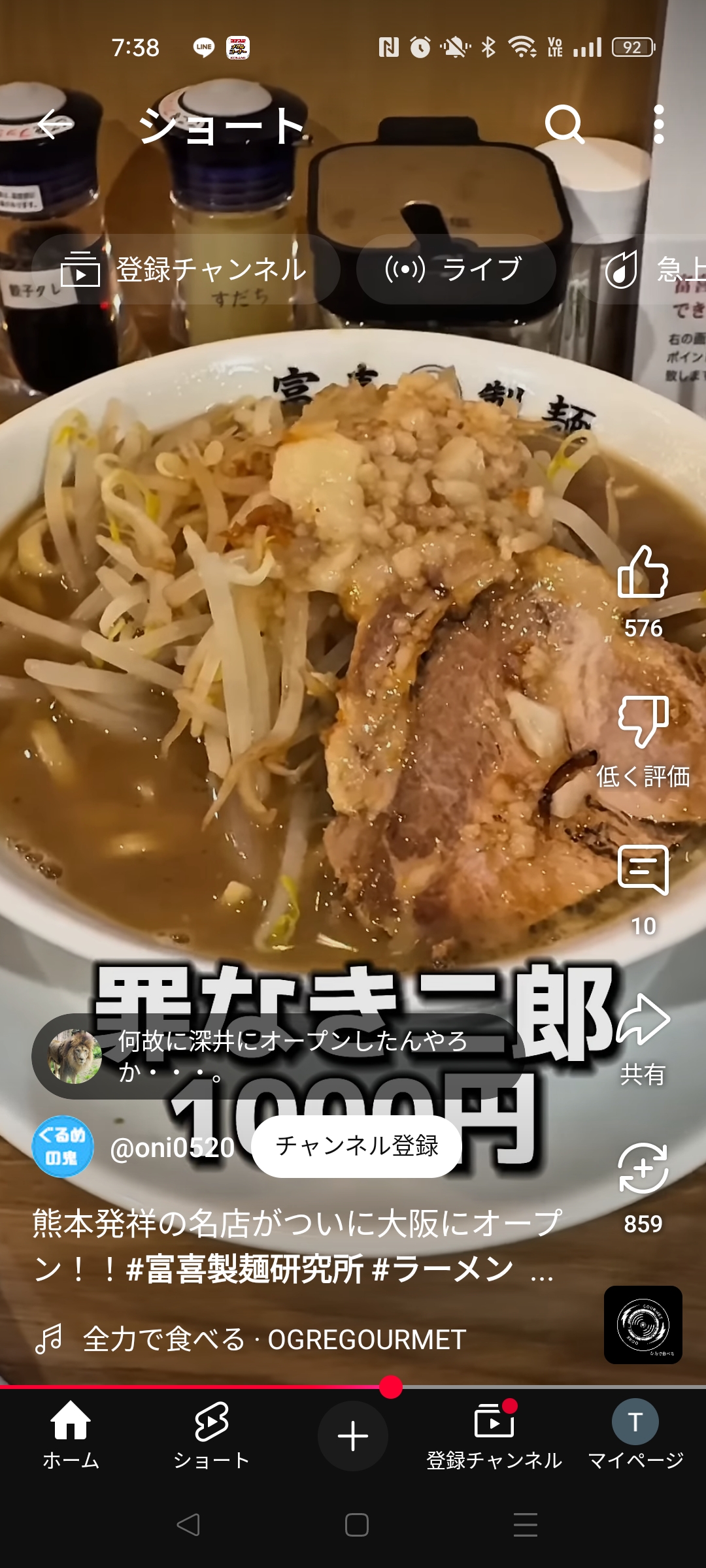Viewport: 706px width, 1568px height.
Task: Open the three-dot overflow menu
Action: [658, 124]
